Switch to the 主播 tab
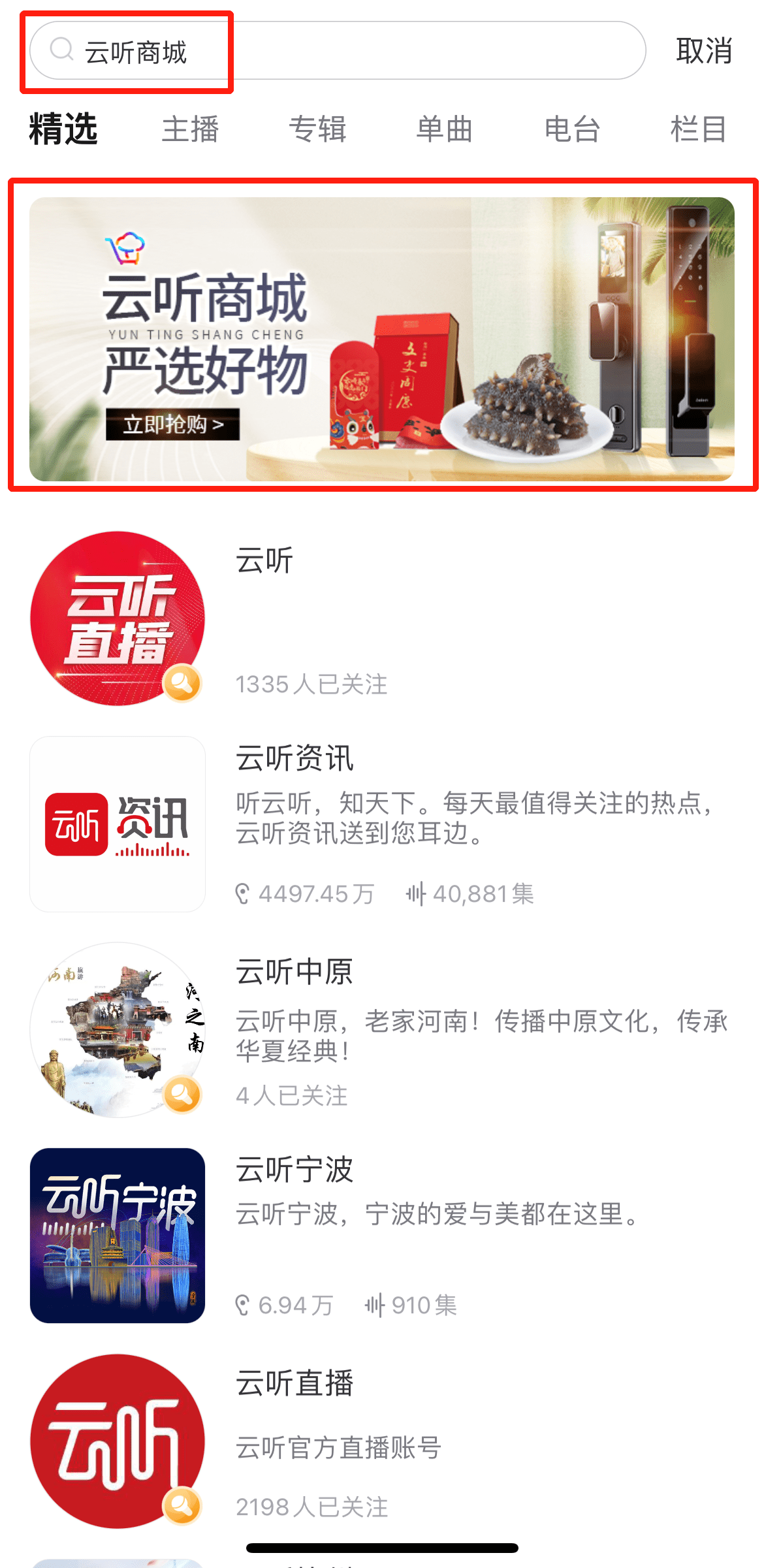The width and height of the screenshot is (764, 1568). pyautogui.click(x=190, y=129)
